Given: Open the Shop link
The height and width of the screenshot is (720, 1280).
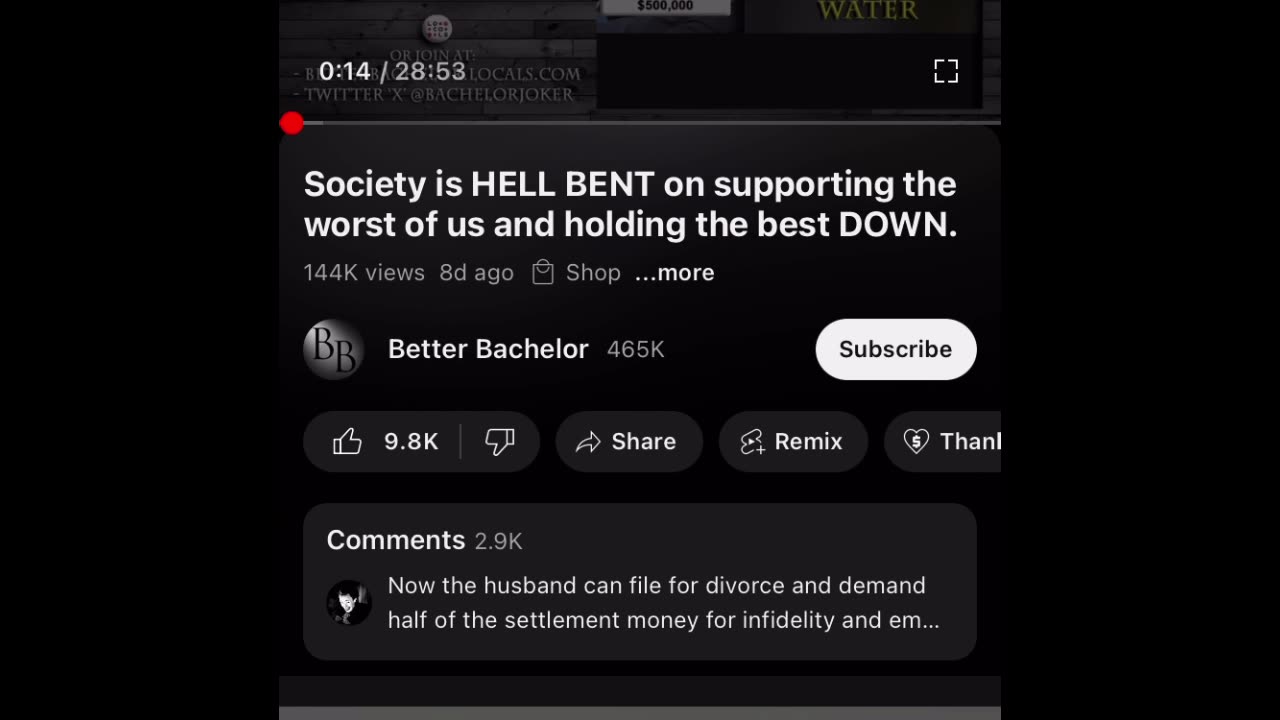Looking at the screenshot, I should pos(577,272).
